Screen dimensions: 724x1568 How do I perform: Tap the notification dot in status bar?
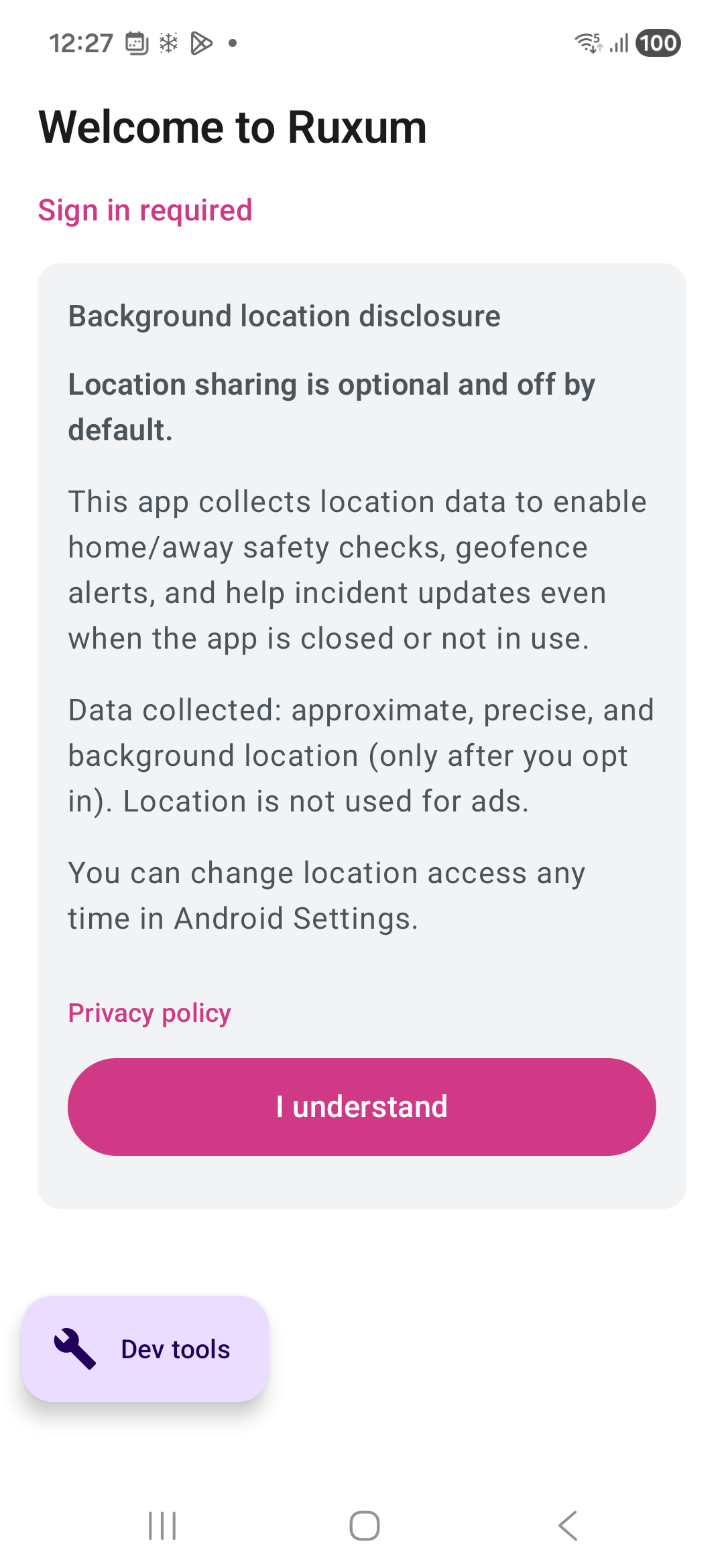[x=231, y=43]
